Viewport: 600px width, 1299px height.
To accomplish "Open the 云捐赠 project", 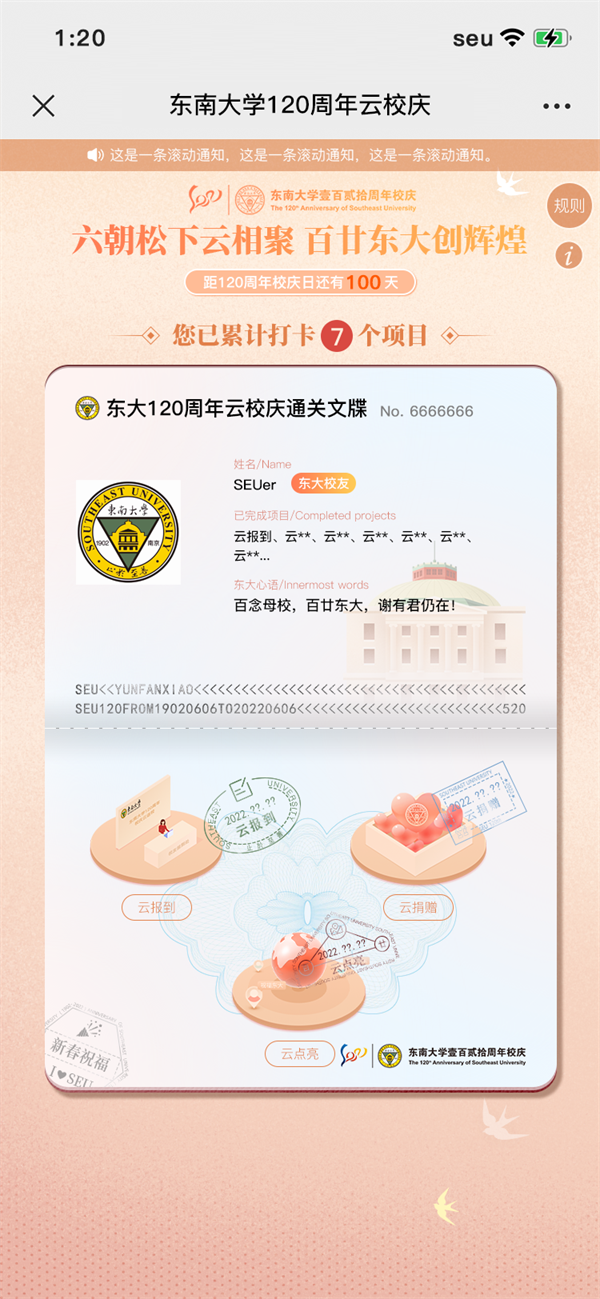I will pyautogui.click(x=418, y=908).
